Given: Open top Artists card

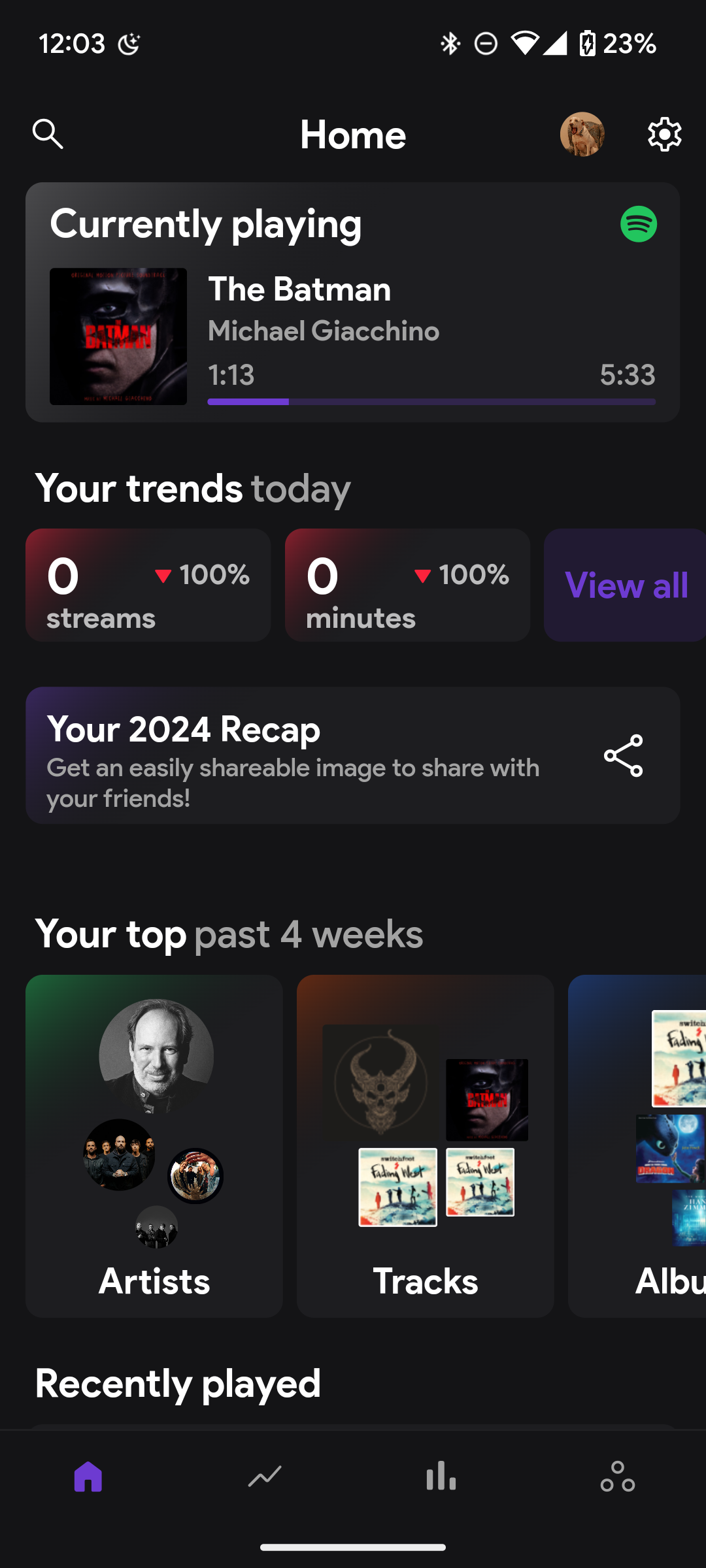Looking at the screenshot, I should (154, 1145).
